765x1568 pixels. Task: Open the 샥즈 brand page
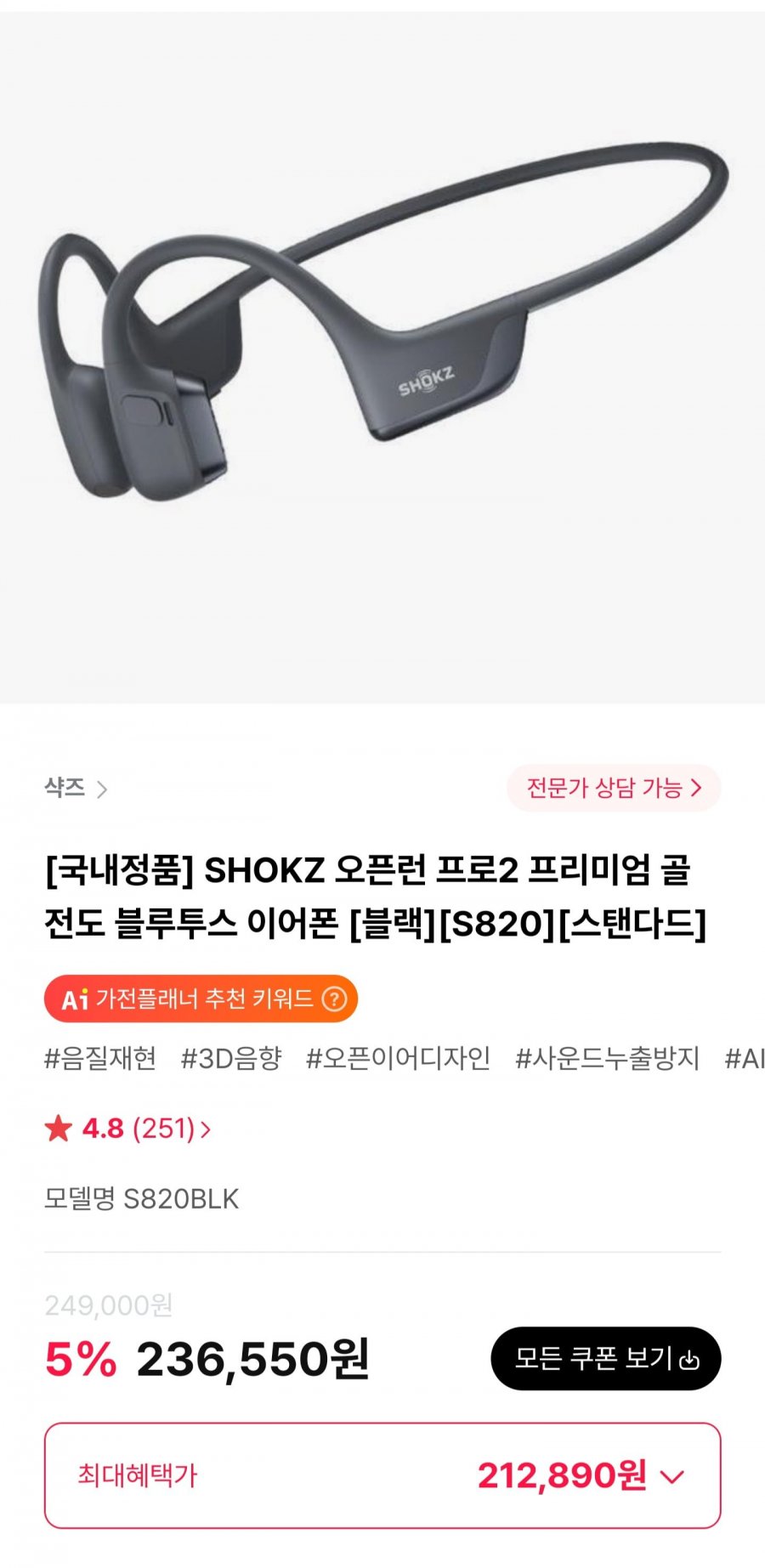click(64, 789)
